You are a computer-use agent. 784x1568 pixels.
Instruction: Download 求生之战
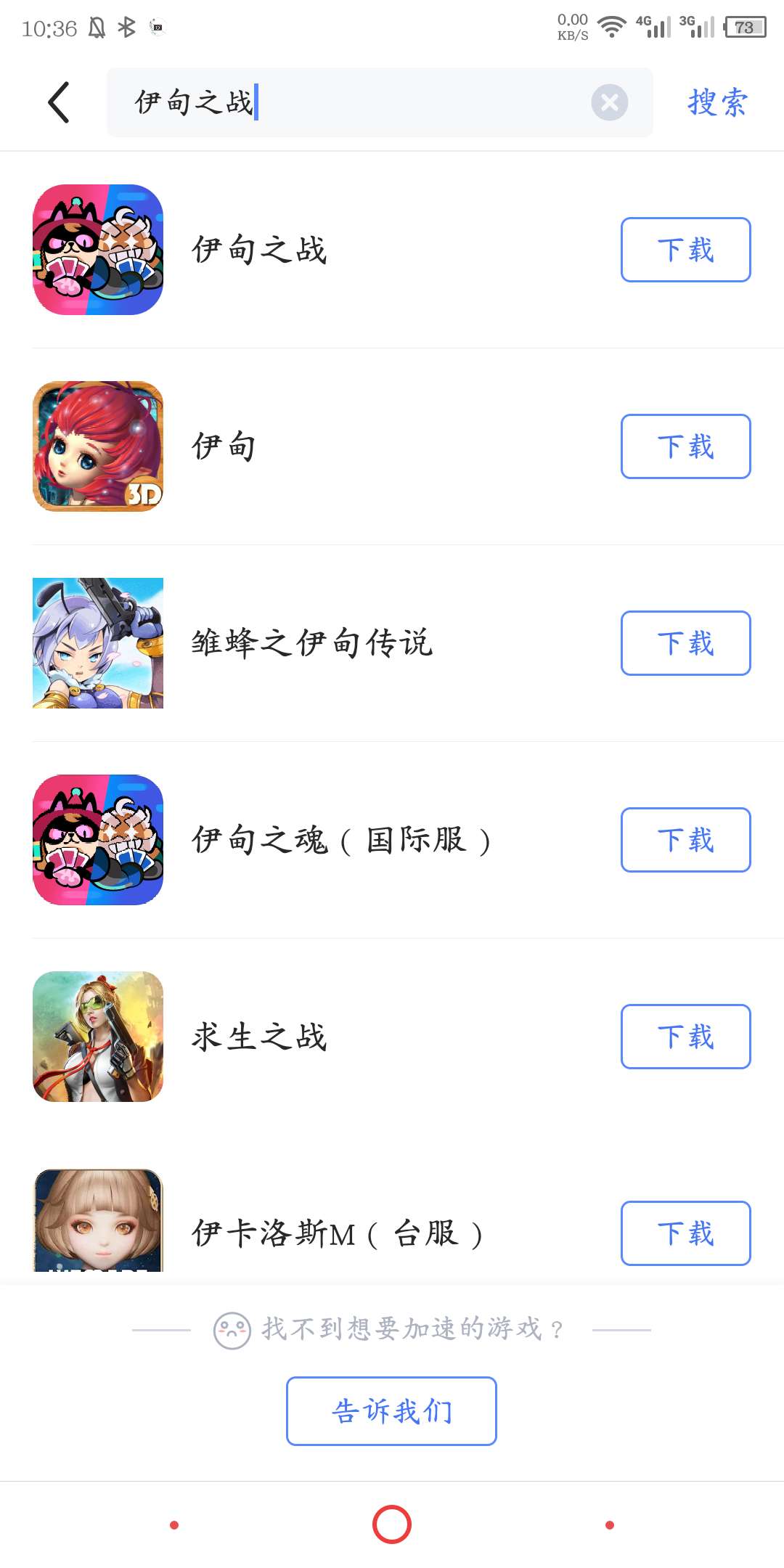pyautogui.click(x=685, y=1037)
